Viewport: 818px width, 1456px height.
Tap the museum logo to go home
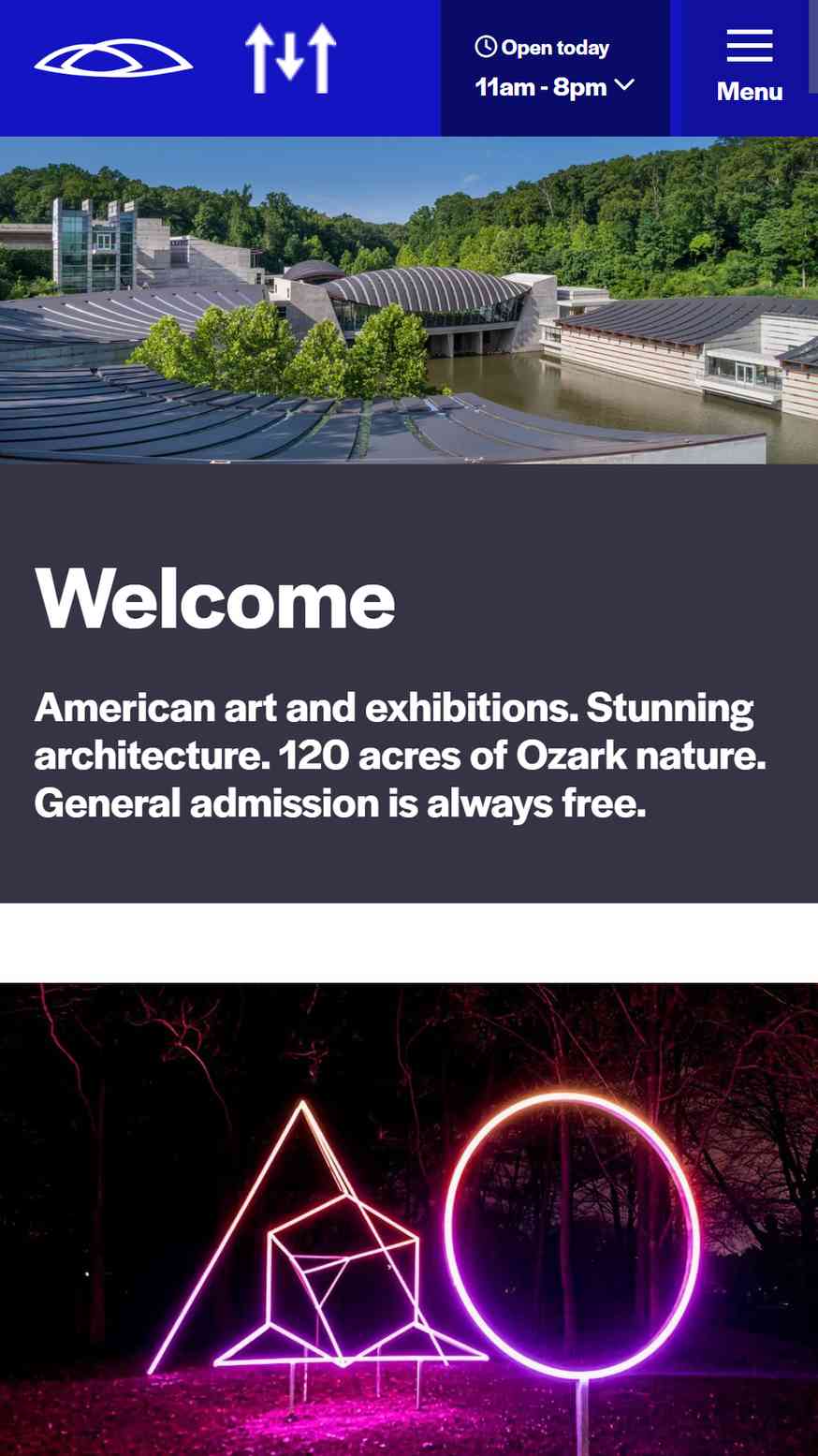[113, 58]
